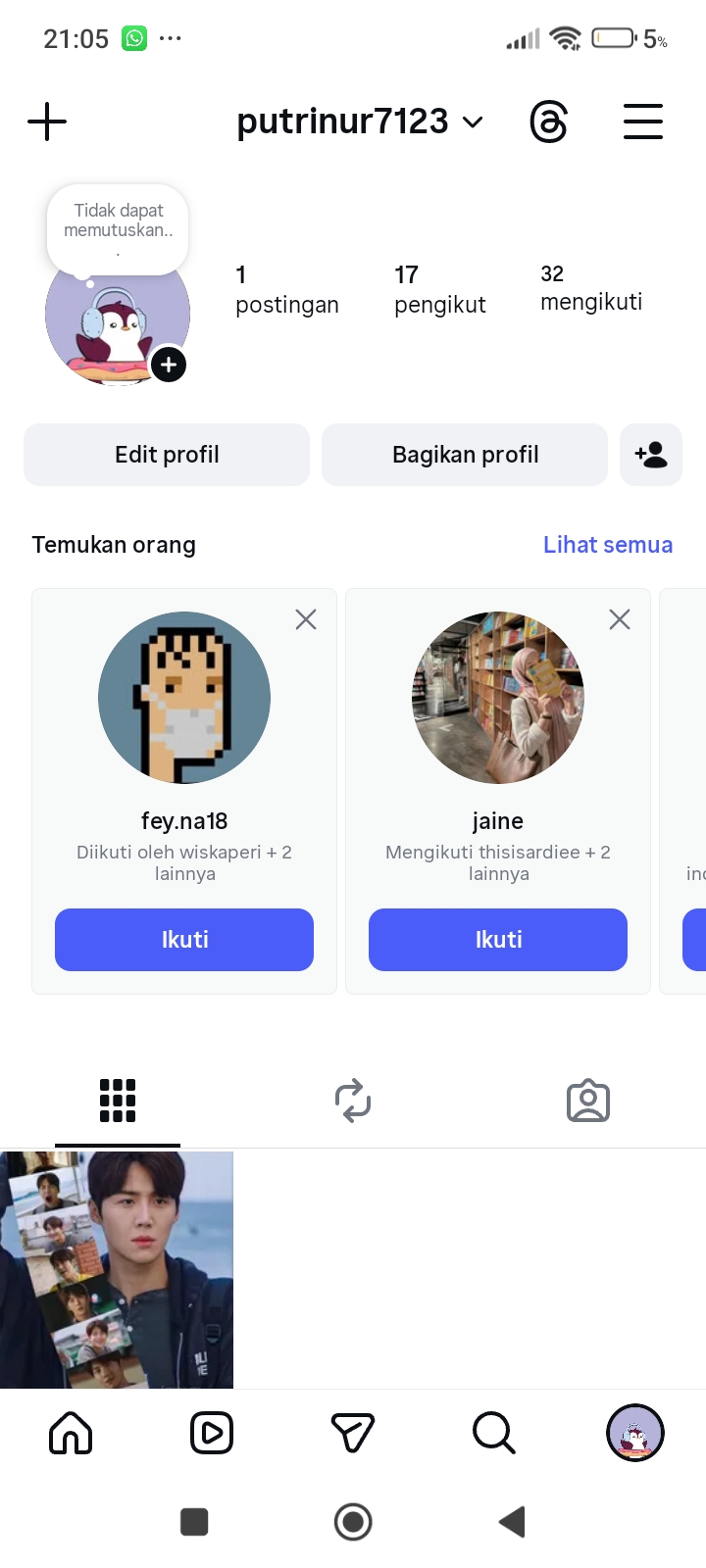Viewport: 706px width, 1568px height.
Task: Tap the plus icon to create new content
Action: [47, 122]
